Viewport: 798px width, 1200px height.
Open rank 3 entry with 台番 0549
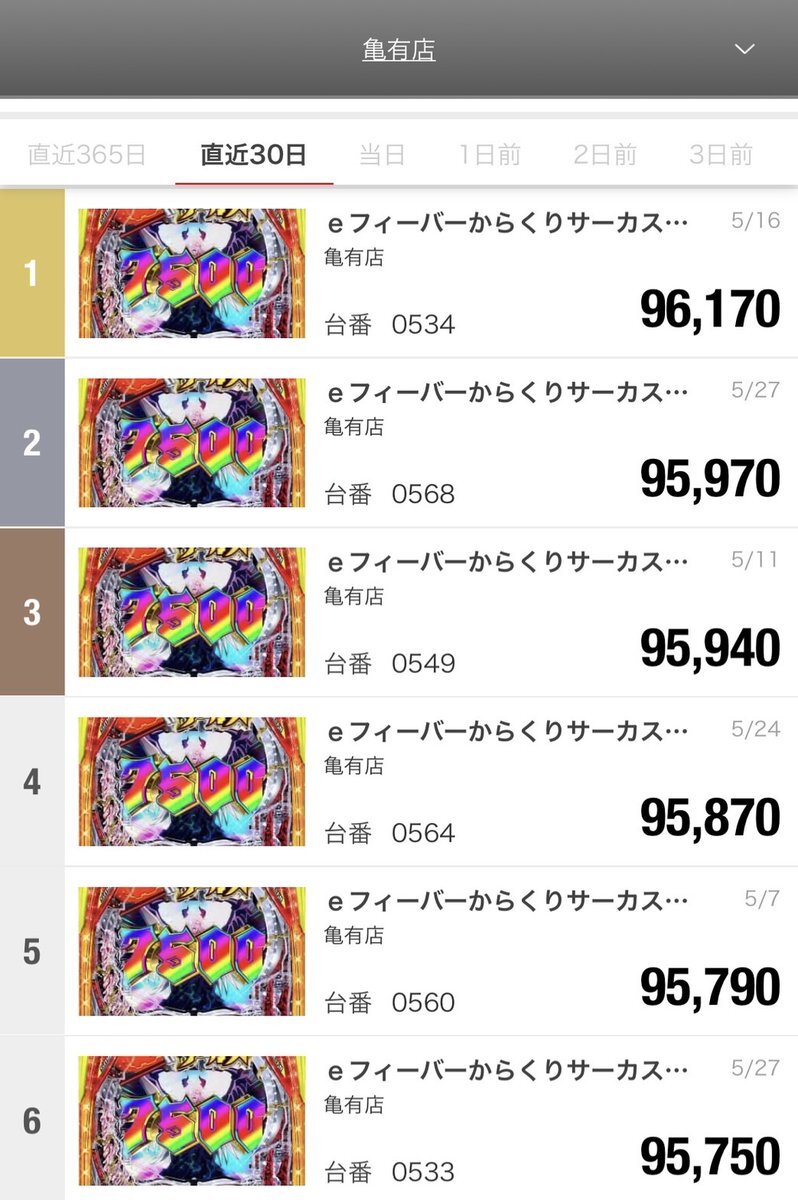point(430,612)
